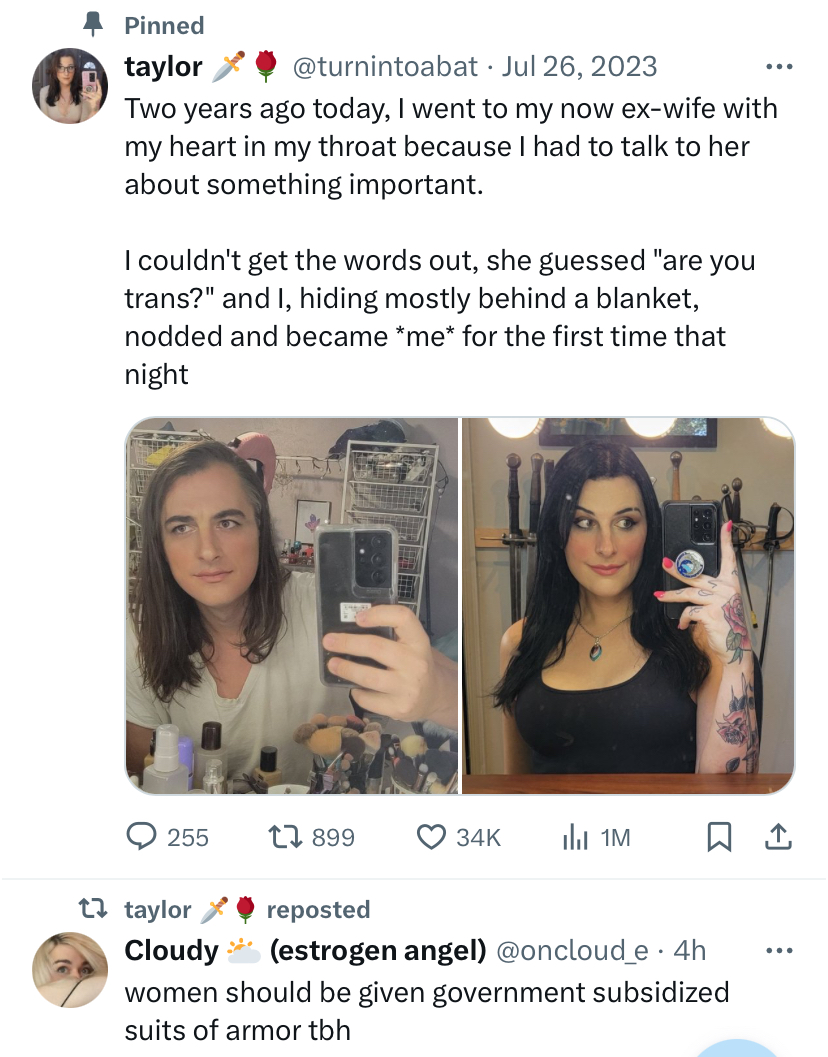Open Cloudy's post about suits of armor
This screenshot has height=1057, width=828.
(426, 1010)
